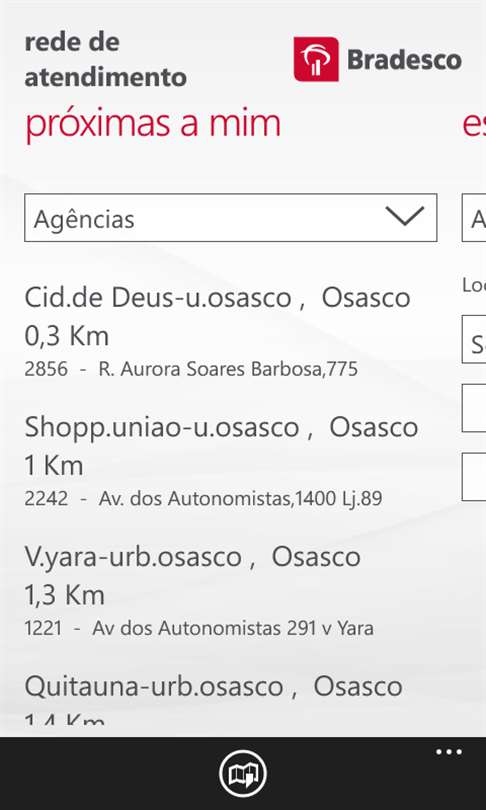This screenshot has width=486, height=810.
Task: Expand the Agências dropdown
Action: (230, 217)
